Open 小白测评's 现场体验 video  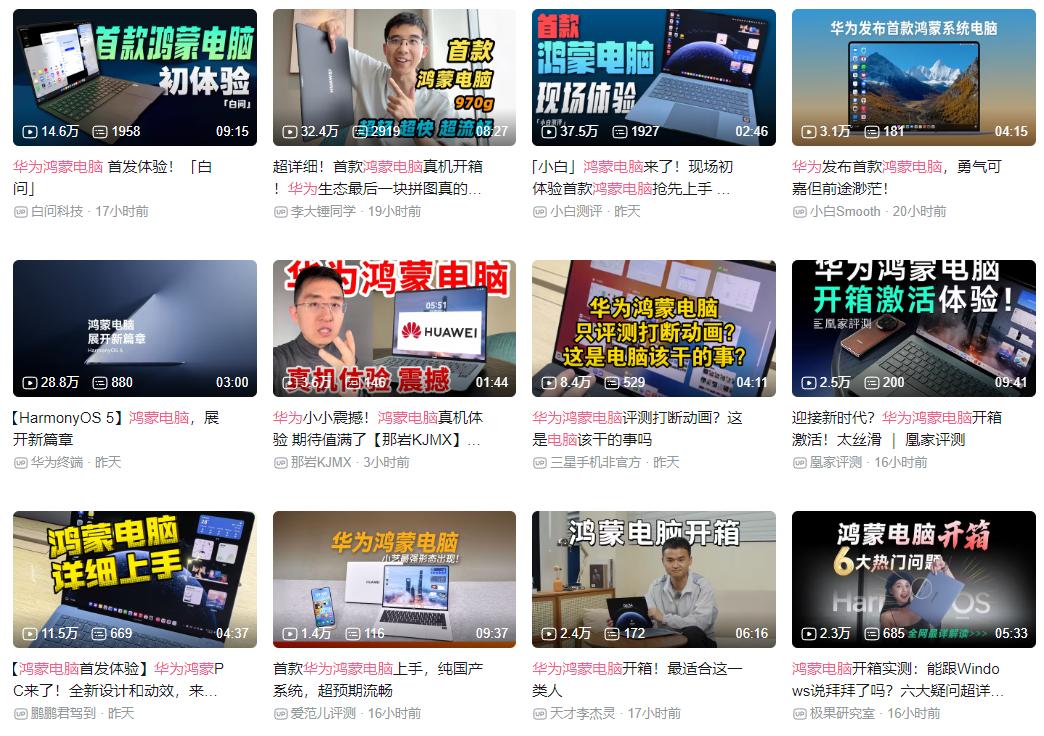653,77
